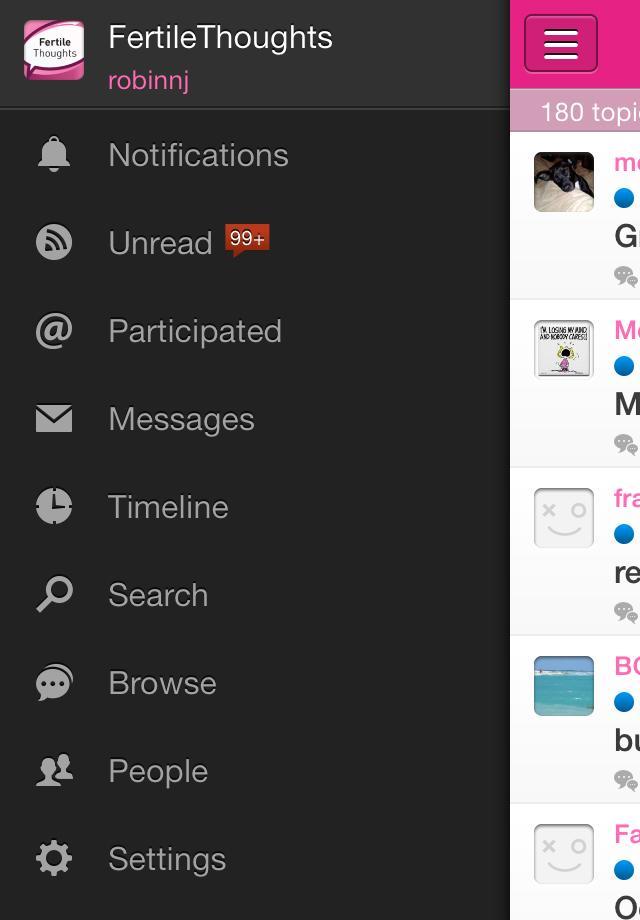Open the People section
Screen dimensions: 640x920
pyautogui.click(x=158, y=771)
